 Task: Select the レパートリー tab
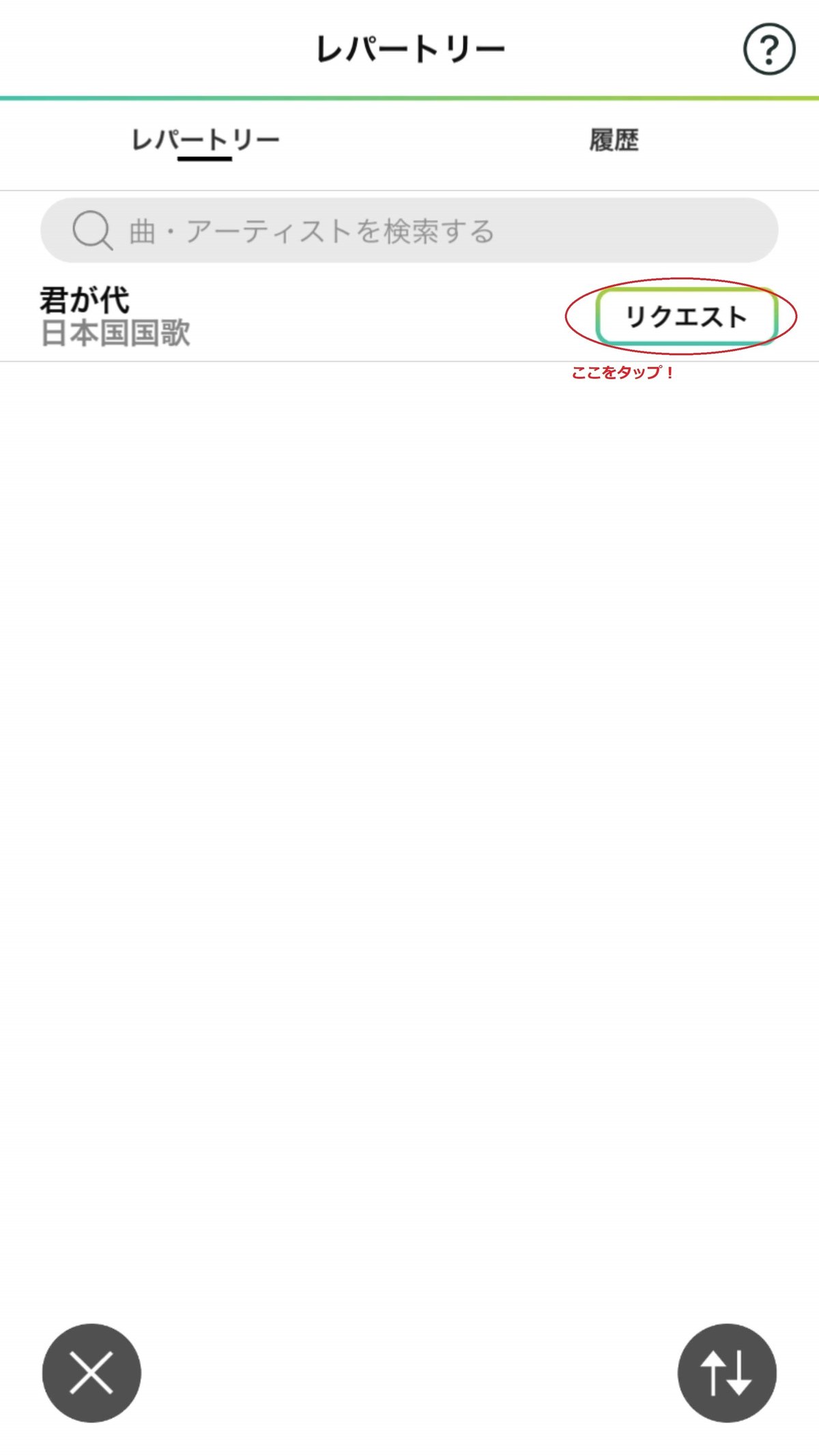[x=205, y=141]
